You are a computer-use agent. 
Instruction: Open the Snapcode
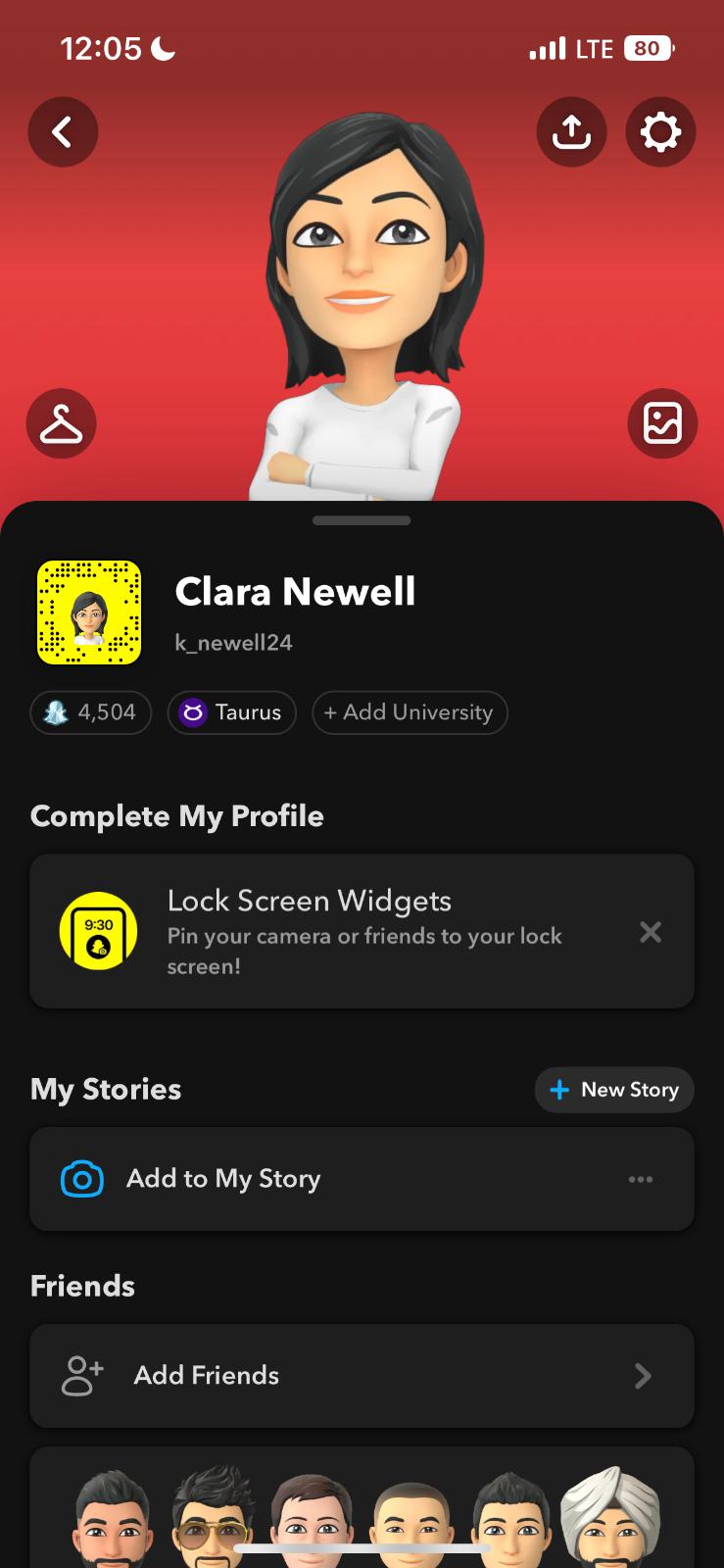(89, 612)
